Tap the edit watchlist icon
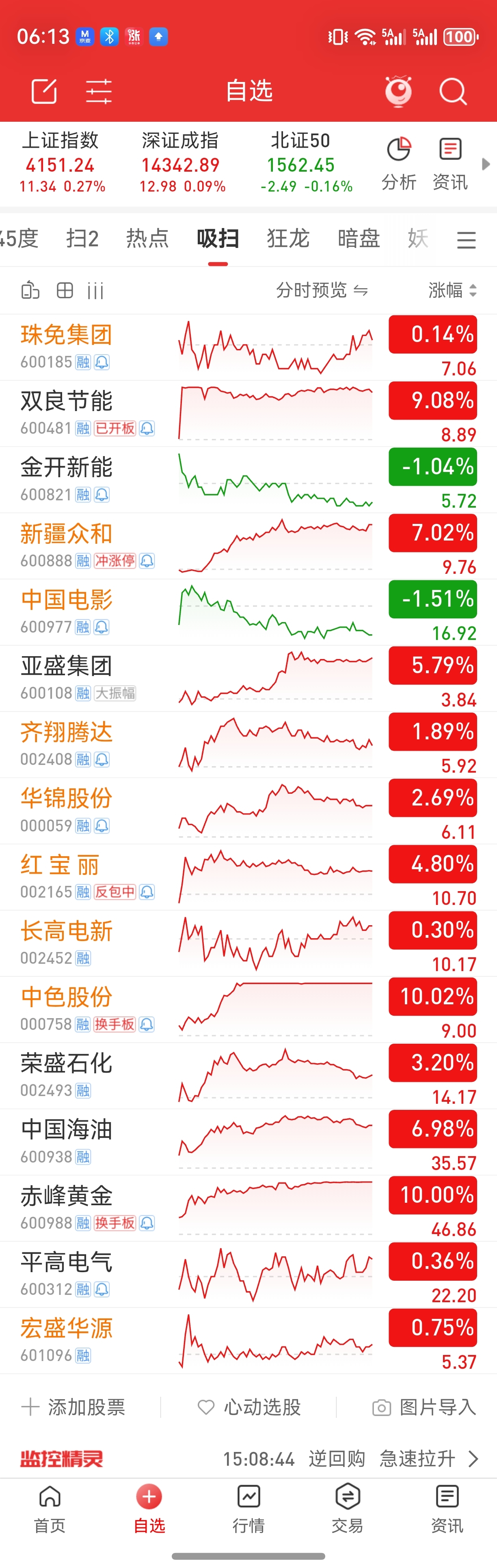This screenshot has height=1568, width=497. coord(45,92)
